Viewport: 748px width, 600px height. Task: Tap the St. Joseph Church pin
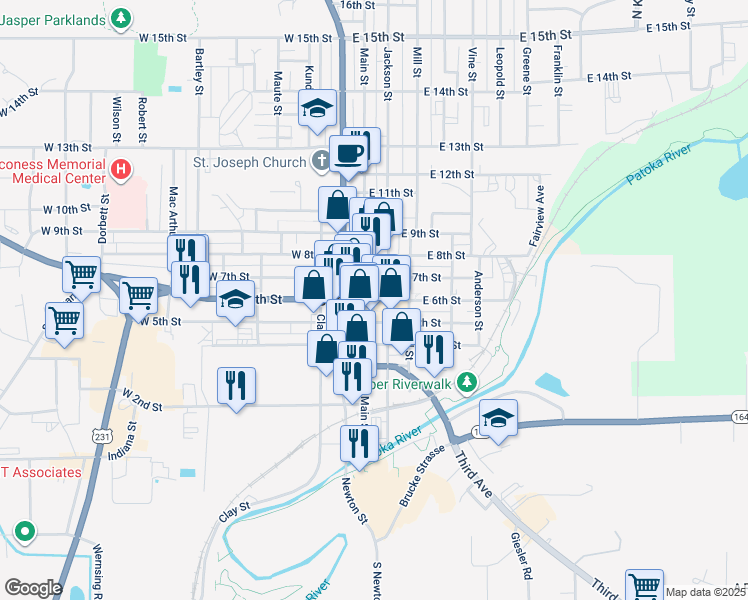(x=321, y=161)
